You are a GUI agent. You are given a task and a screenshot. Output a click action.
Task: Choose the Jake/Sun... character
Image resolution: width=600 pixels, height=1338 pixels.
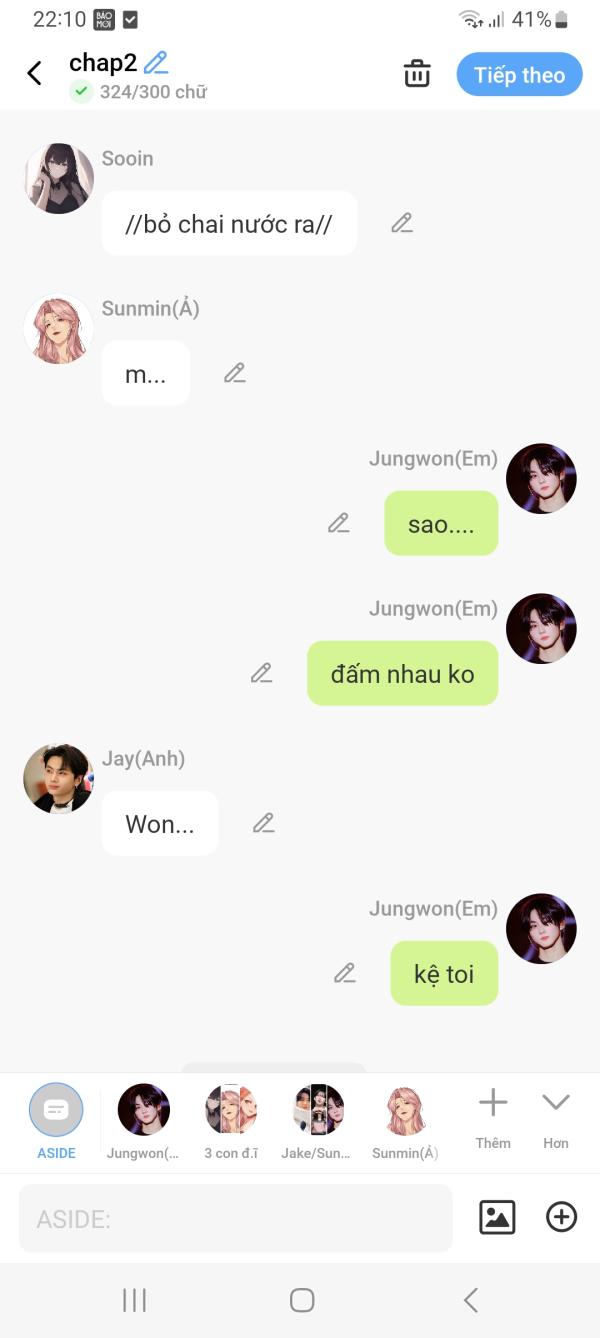[x=318, y=1120]
